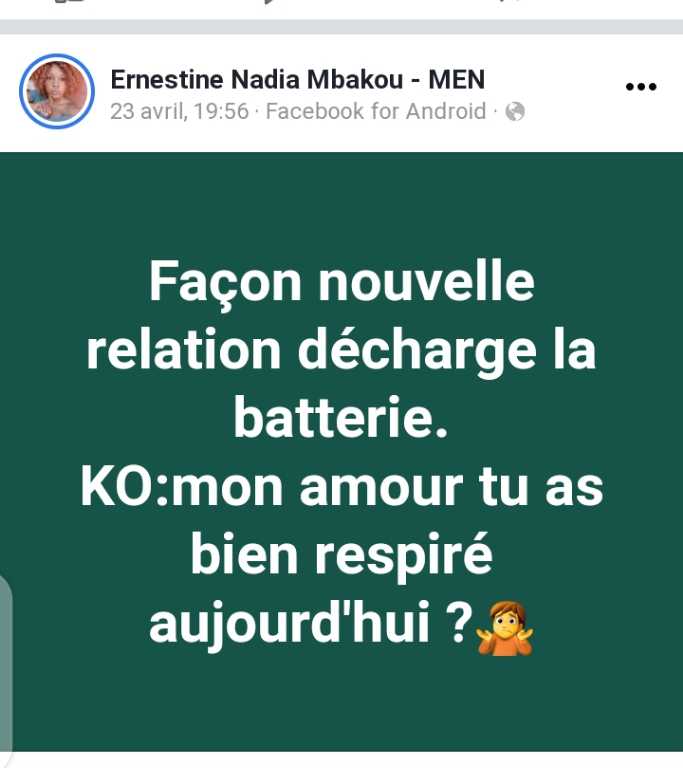Open the post via its 23 avril timestamp
Viewport: 683px width, 768px height.
click(179, 111)
